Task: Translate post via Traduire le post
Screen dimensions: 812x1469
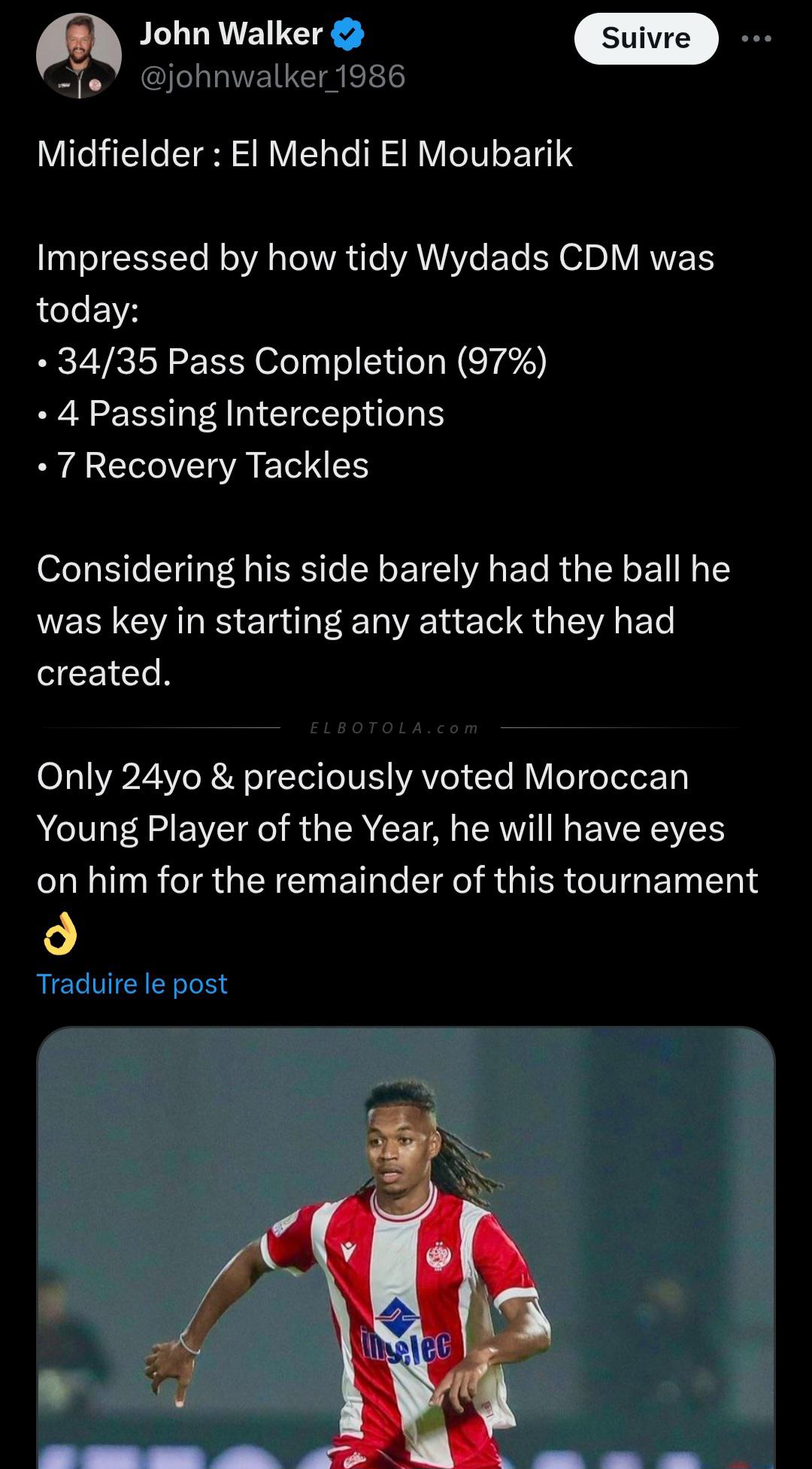Action: [x=132, y=983]
